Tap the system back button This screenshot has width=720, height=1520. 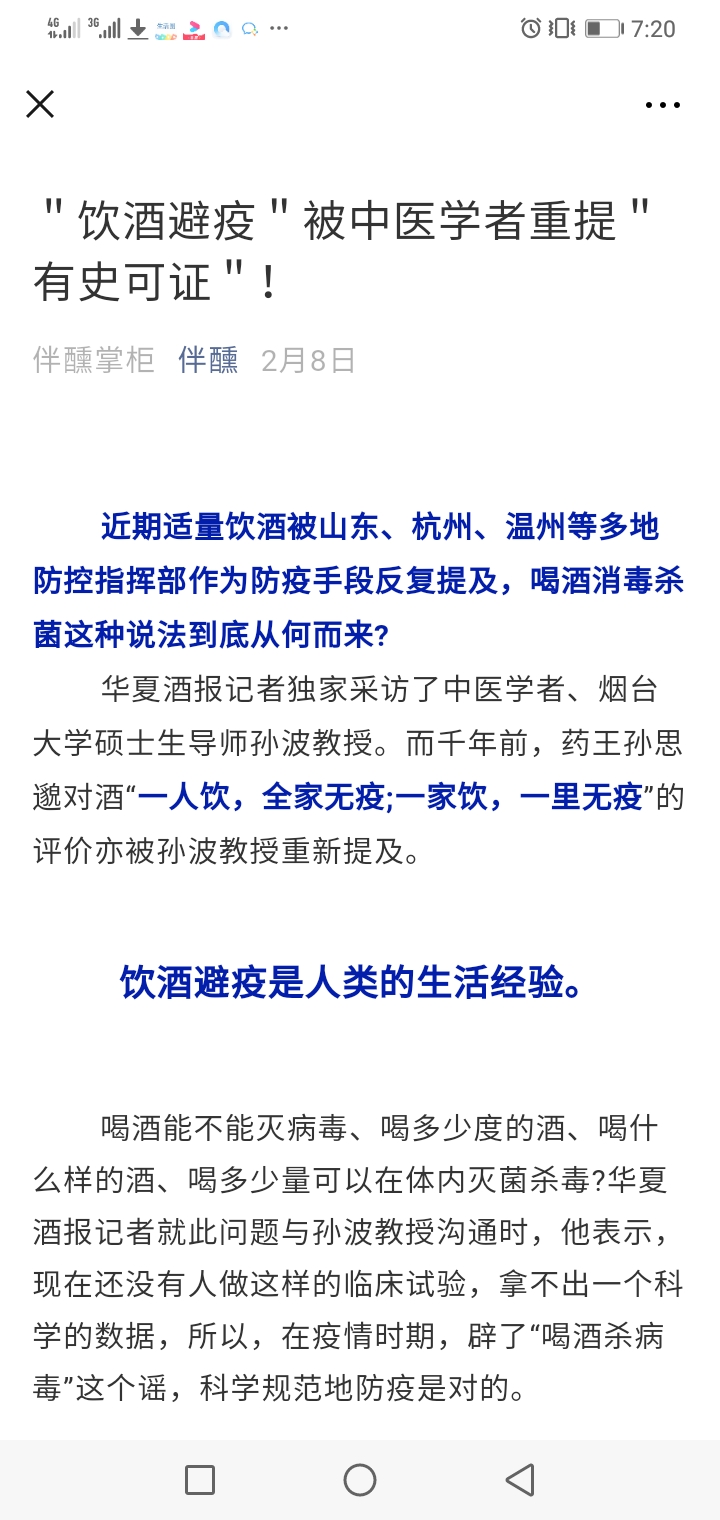[x=520, y=1480]
